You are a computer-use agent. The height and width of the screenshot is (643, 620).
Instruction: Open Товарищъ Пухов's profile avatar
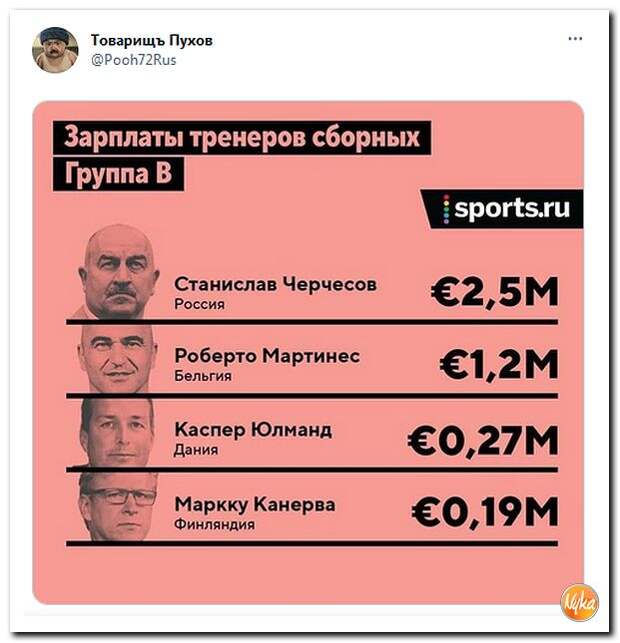(55, 49)
